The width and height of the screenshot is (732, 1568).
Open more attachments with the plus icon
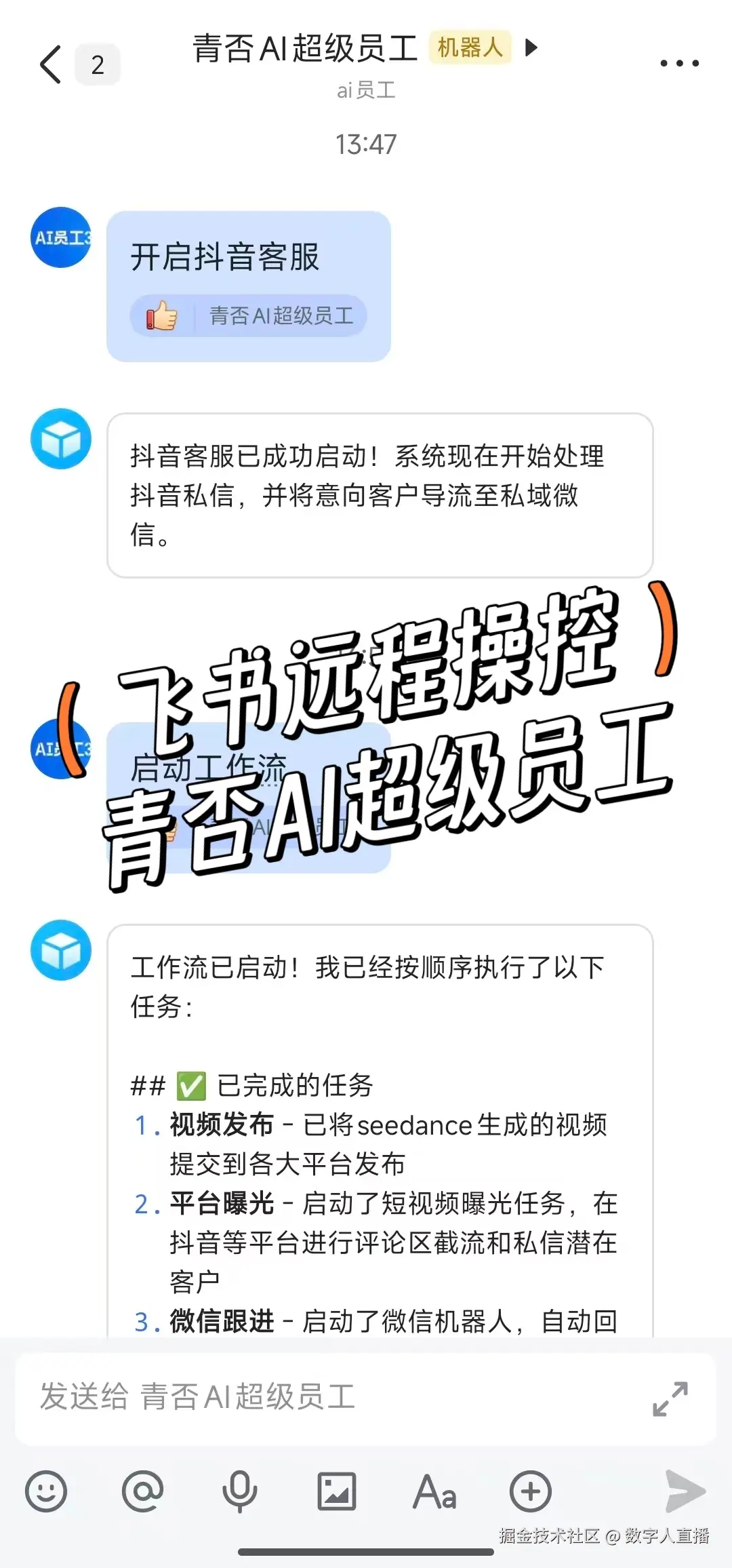(x=531, y=1492)
